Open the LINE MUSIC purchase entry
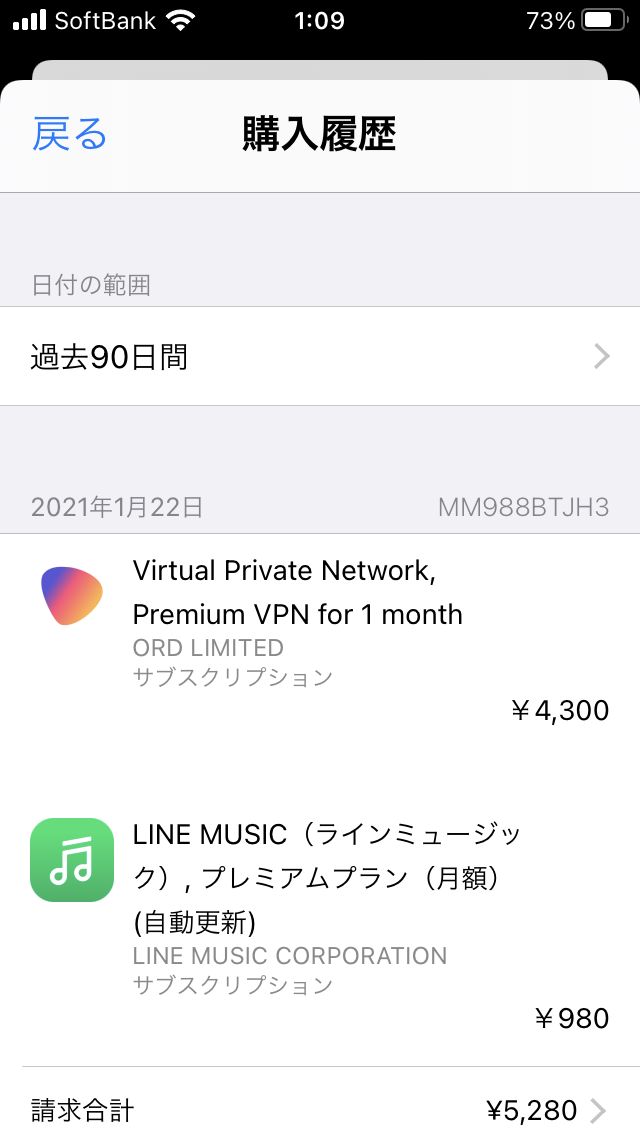The width and height of the screenshot is (640, 1136). pos(320,920)
